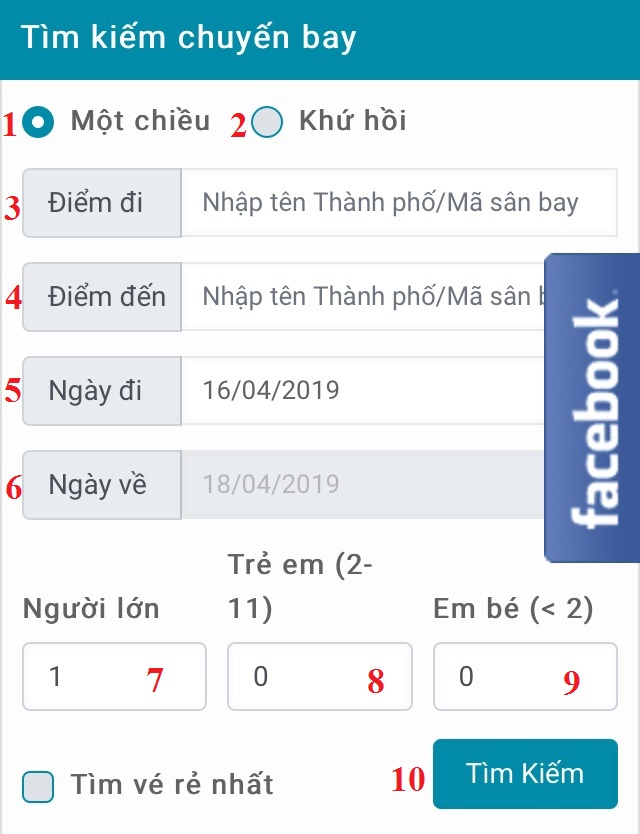Set the Trẻ em (2-11) children count
Image resolution: width=640 pixels, height=834 pixels.
click(x=319, y=677)
